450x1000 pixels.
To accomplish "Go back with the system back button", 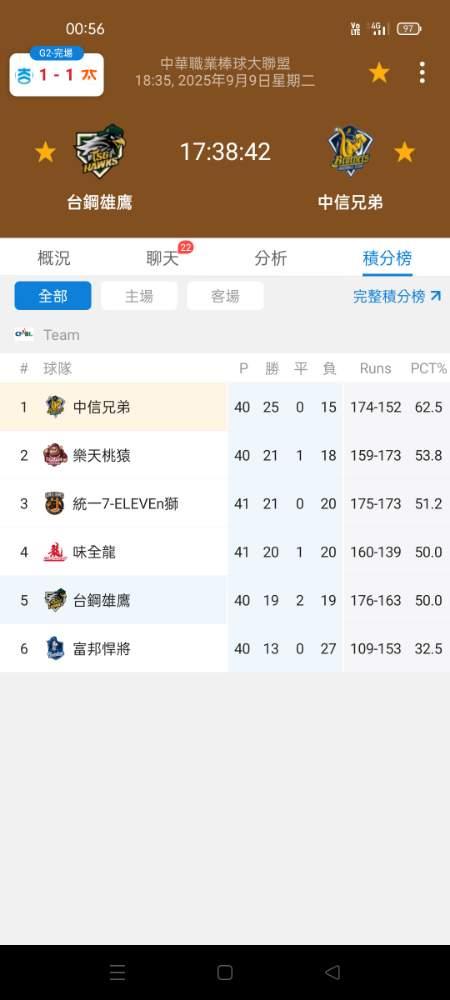I will [x=332, y=972].
